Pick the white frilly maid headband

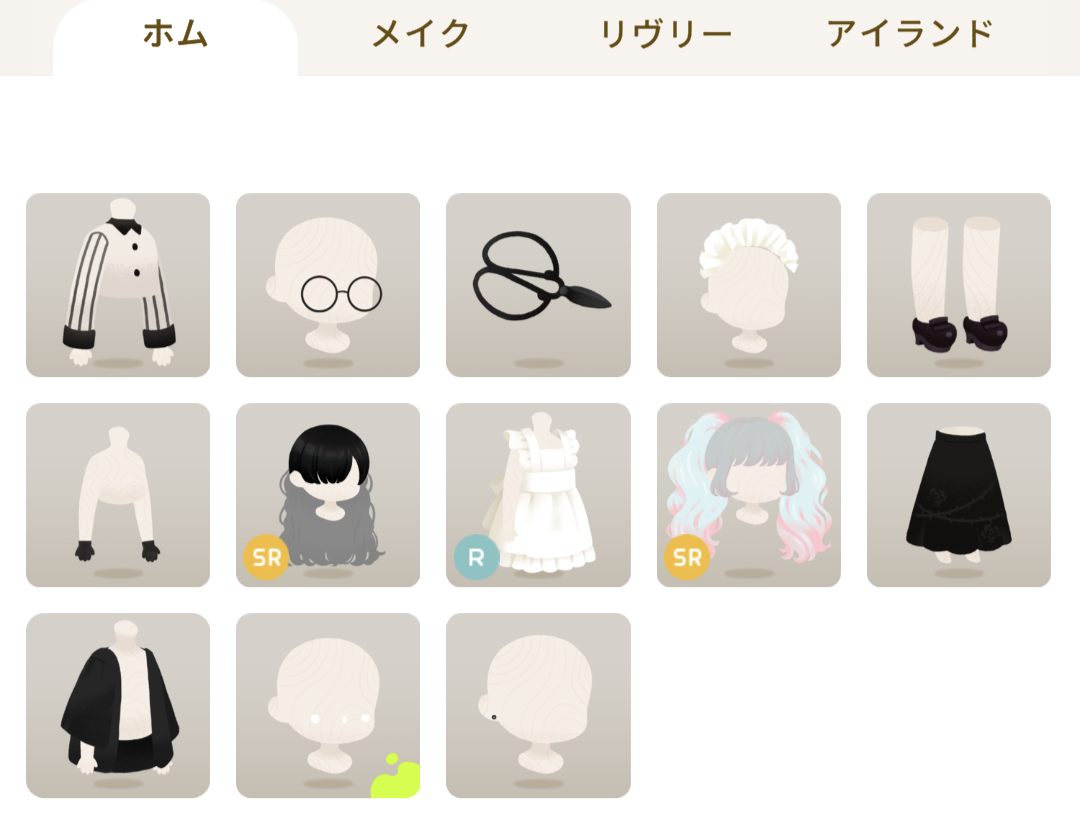[749, 285]
